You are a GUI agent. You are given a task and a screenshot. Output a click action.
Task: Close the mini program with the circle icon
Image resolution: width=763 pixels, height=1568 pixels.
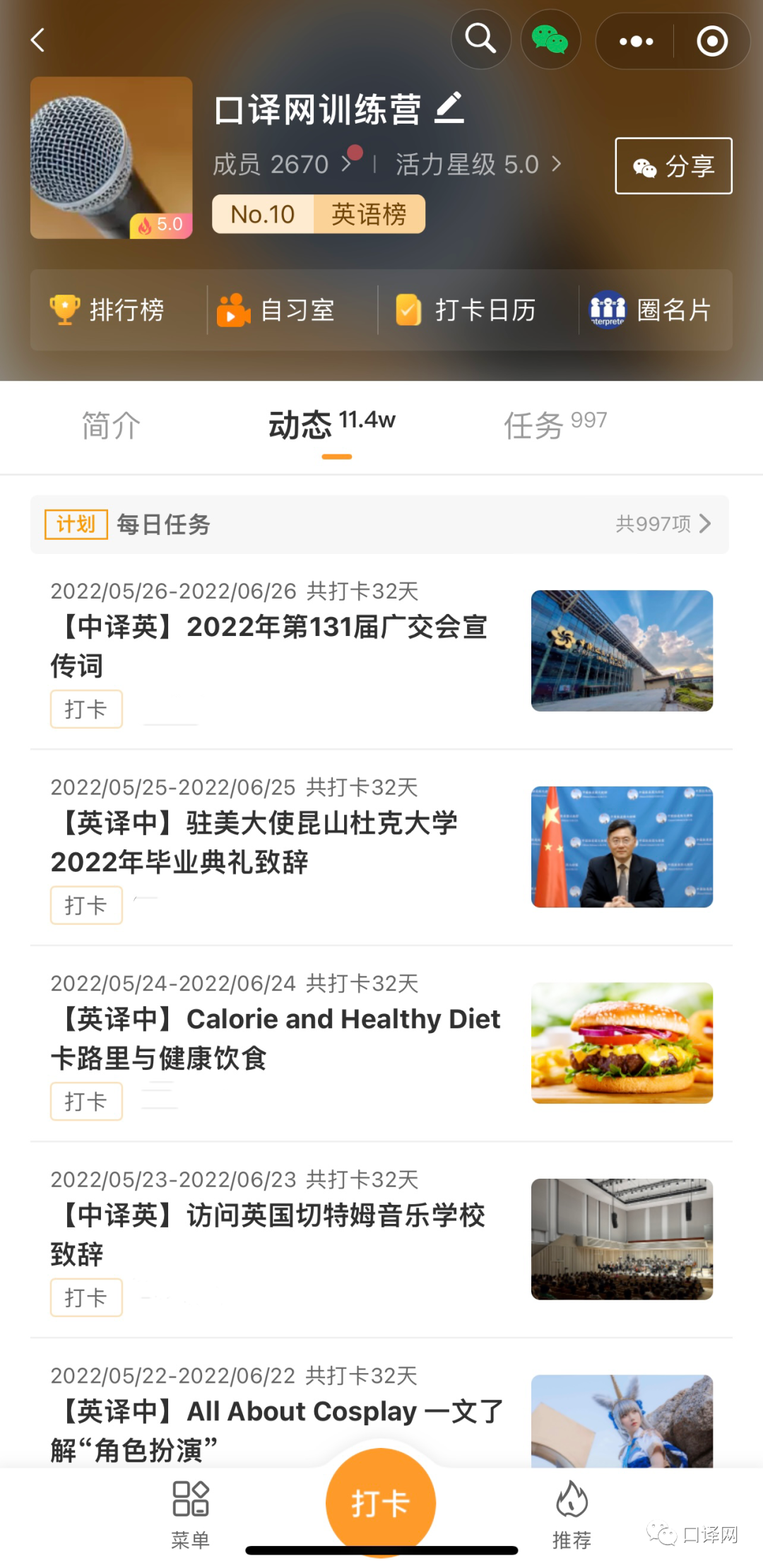tap(711, 41)
